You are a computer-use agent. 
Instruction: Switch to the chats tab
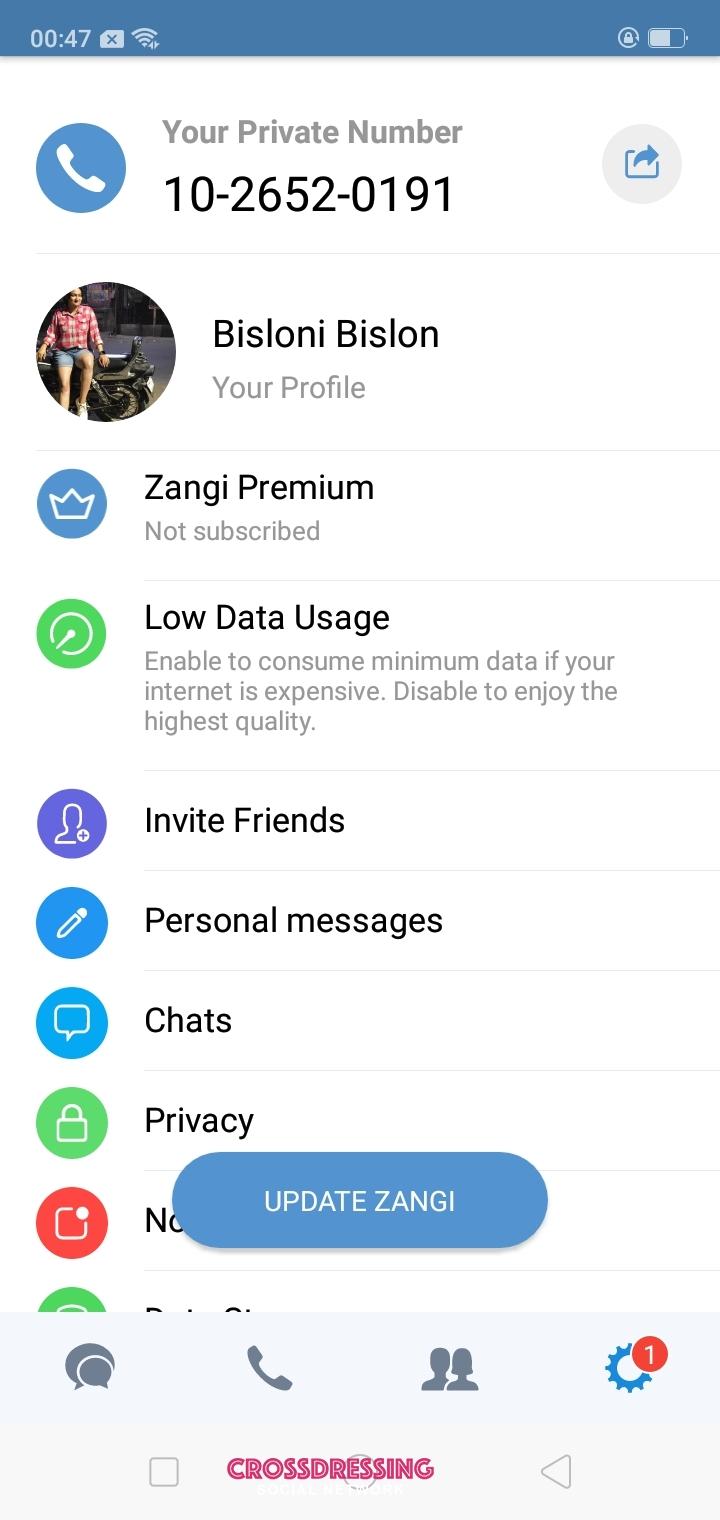click(90, 1367)
